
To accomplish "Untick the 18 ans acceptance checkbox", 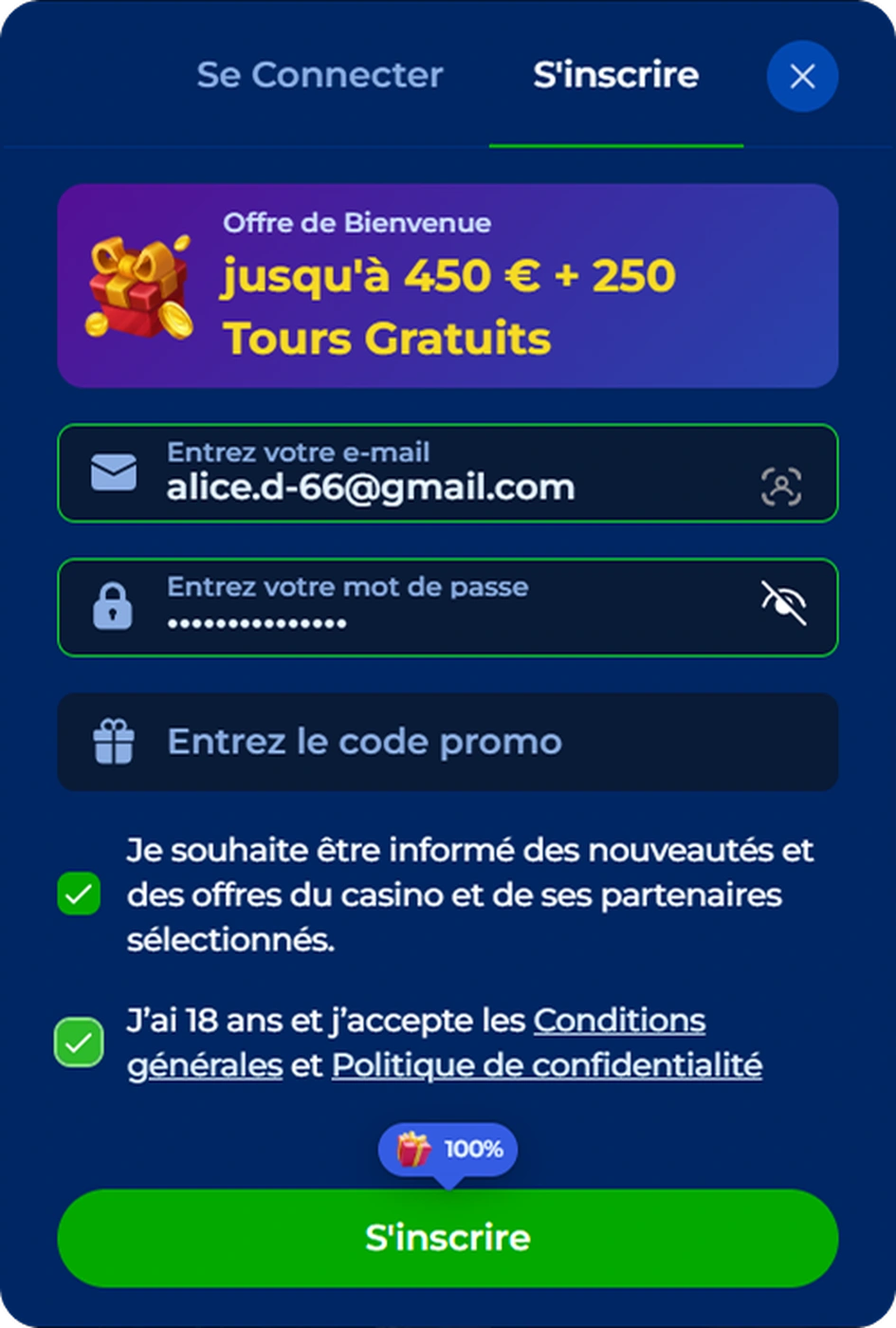I will (x=79, y=1042).
